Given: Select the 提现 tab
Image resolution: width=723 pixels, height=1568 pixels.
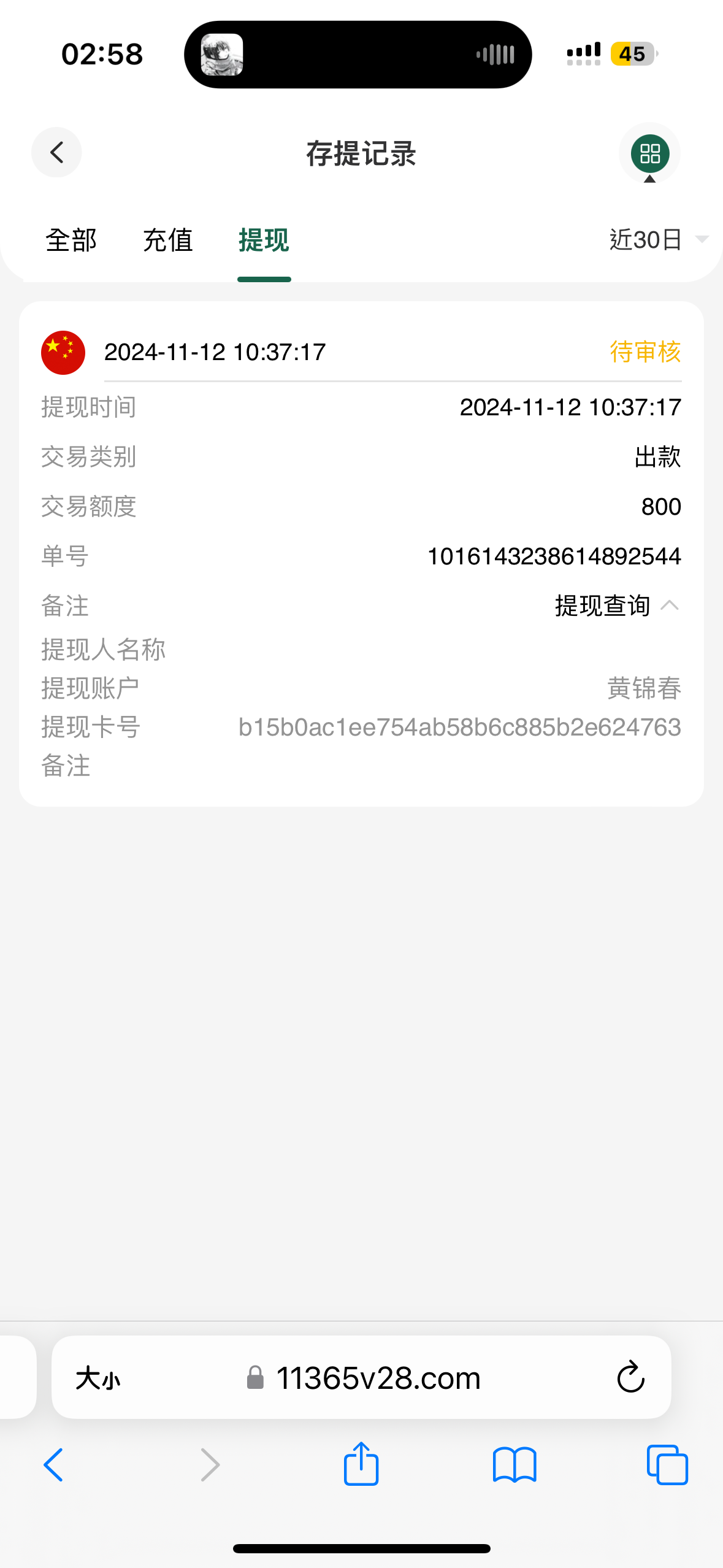Looking at the screenshot, I should tap(264, 240).
